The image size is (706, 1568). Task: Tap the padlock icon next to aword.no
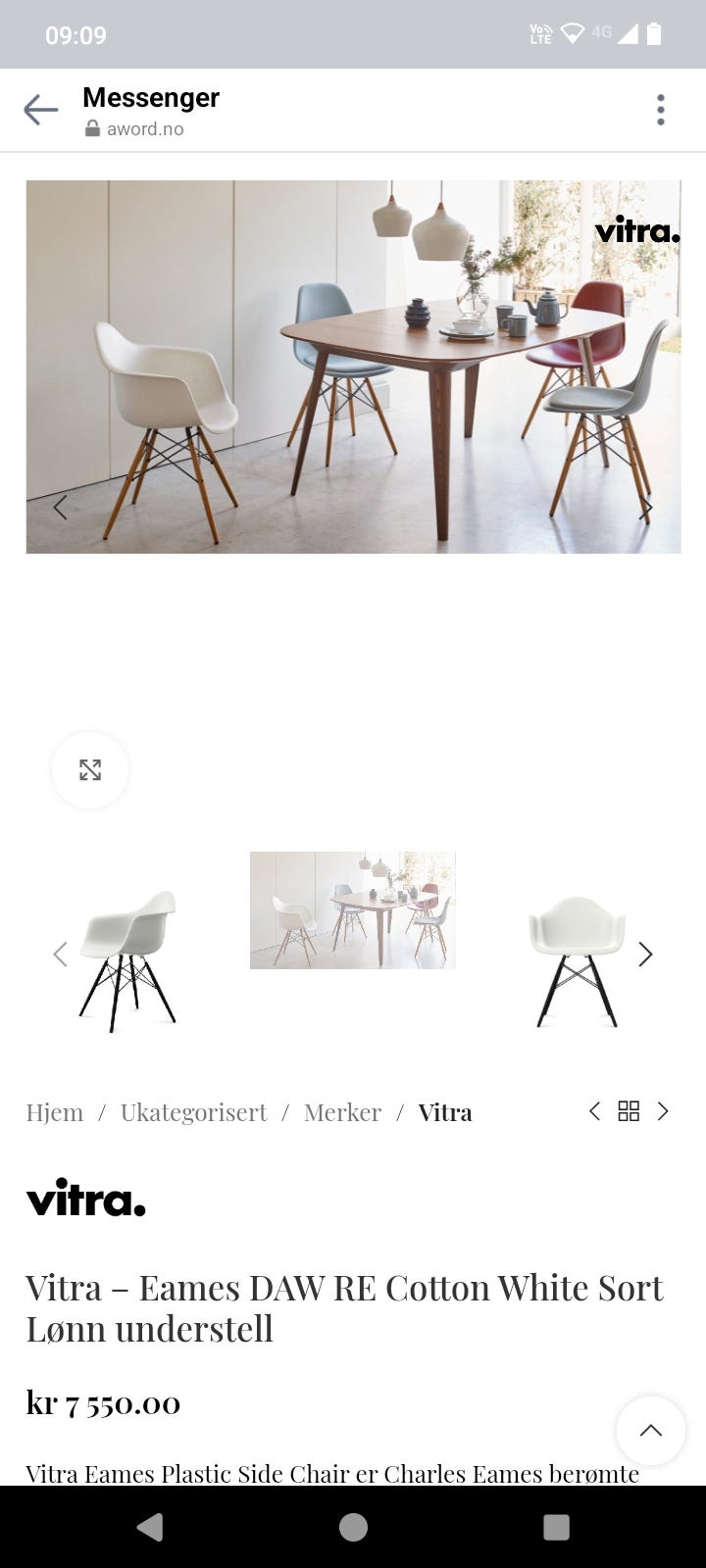pos(92,128)
